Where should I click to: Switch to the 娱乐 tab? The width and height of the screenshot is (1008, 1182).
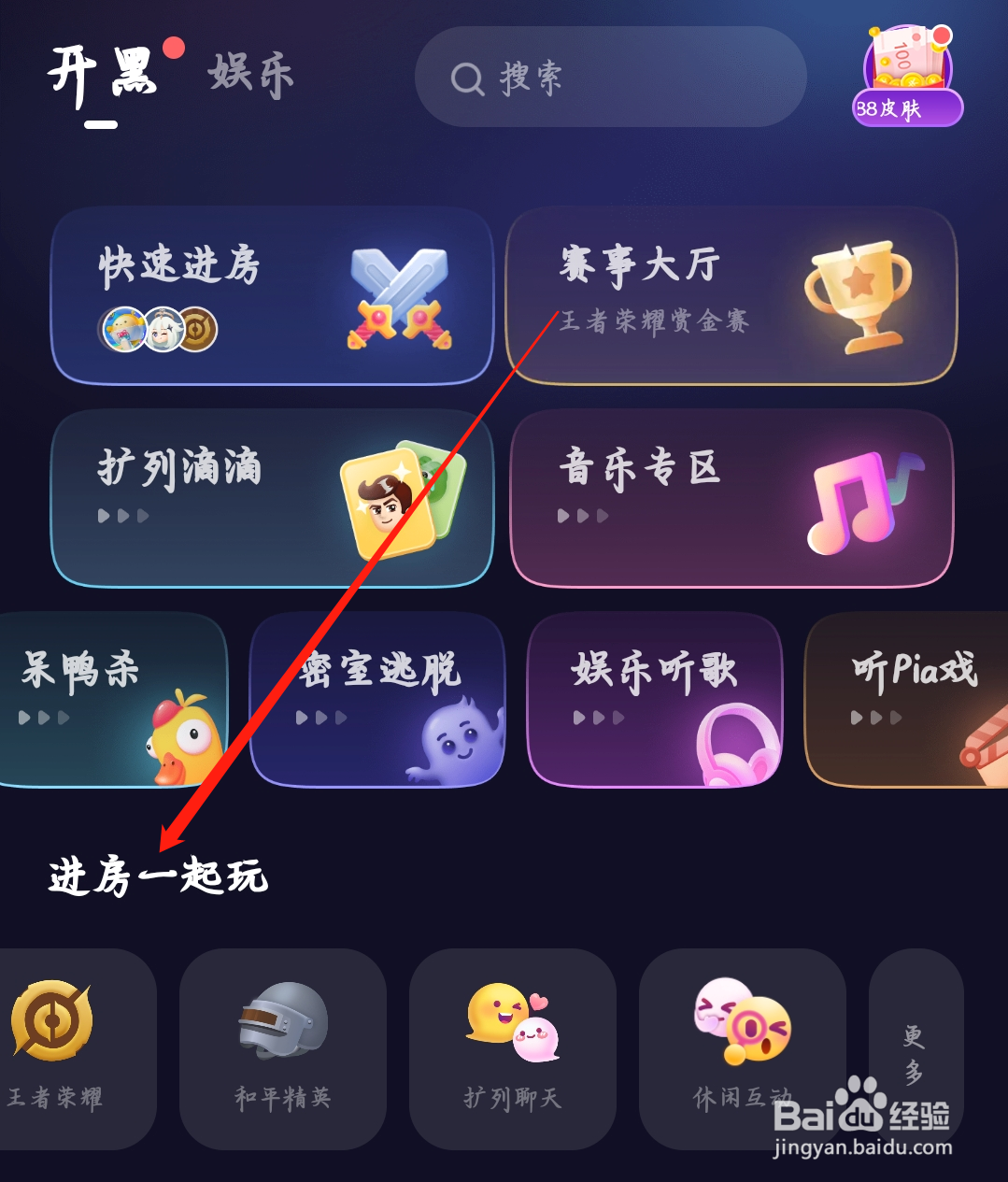[248, 75]
